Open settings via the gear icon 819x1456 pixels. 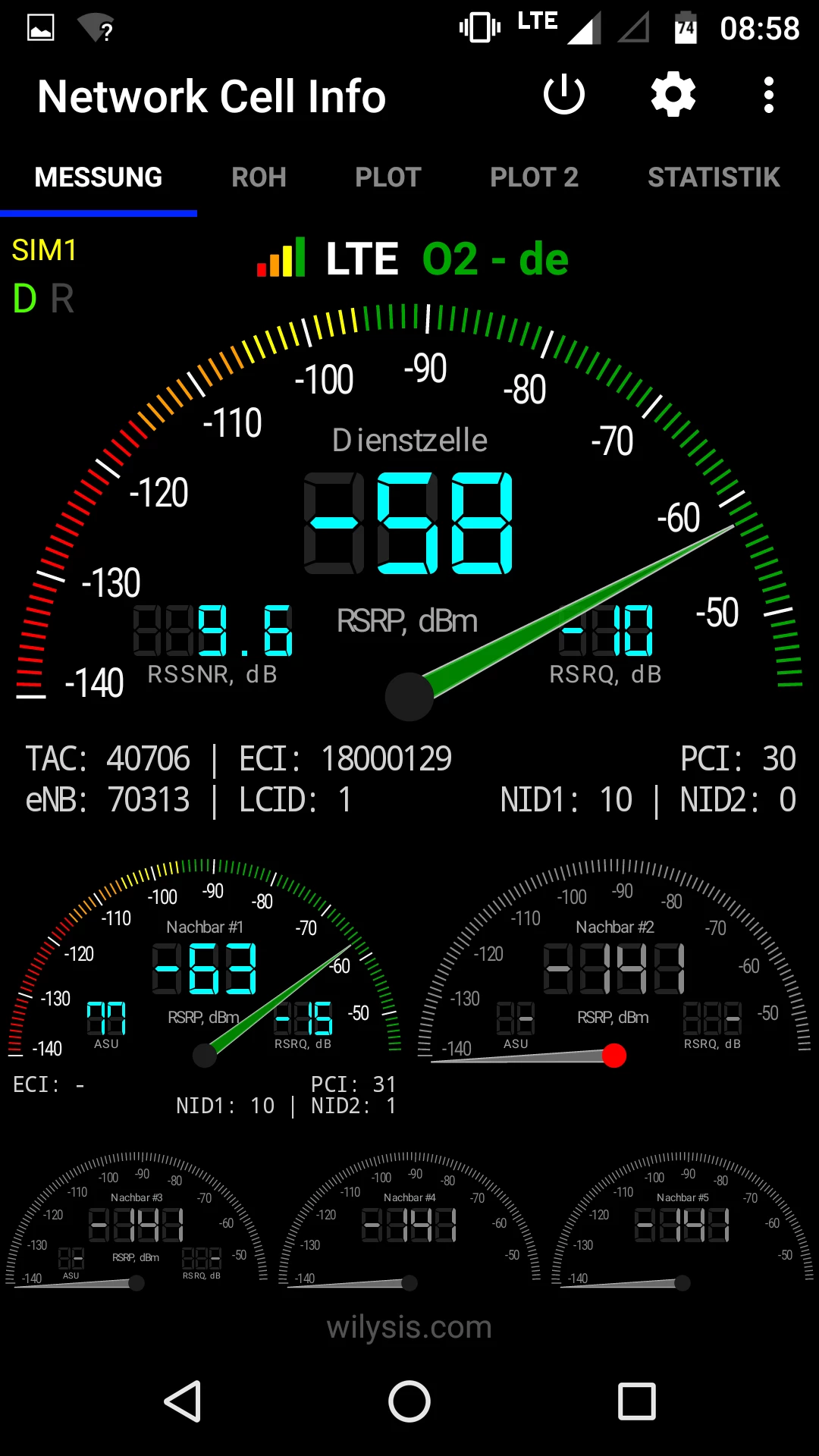pos(673,96)
